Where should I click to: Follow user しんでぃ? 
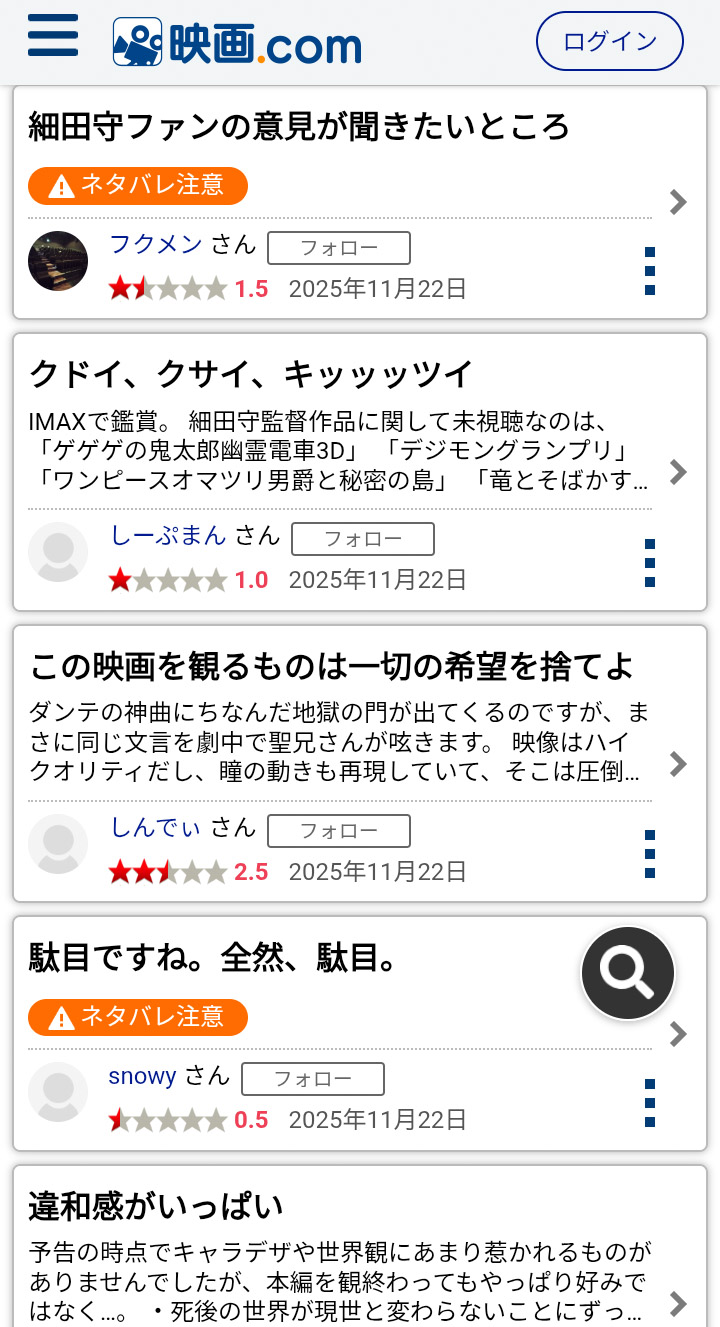[x=339, y=831]
